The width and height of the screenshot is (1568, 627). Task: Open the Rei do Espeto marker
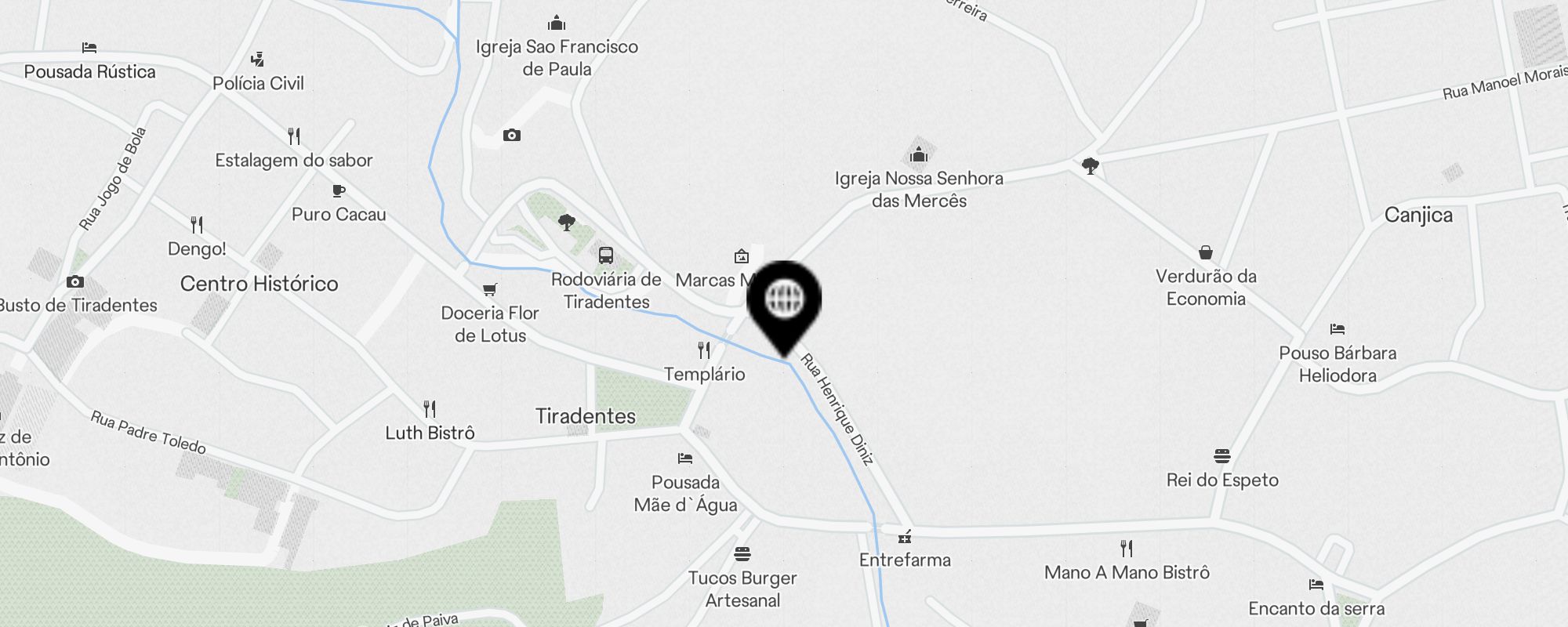click(x=1221, y=456)
